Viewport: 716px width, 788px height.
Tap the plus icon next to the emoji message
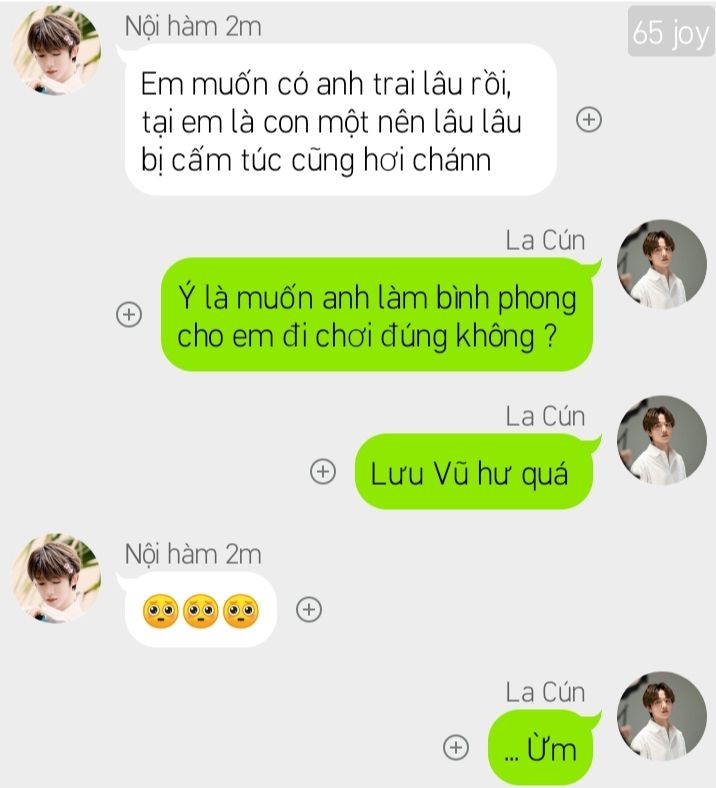tap(310, 609)
